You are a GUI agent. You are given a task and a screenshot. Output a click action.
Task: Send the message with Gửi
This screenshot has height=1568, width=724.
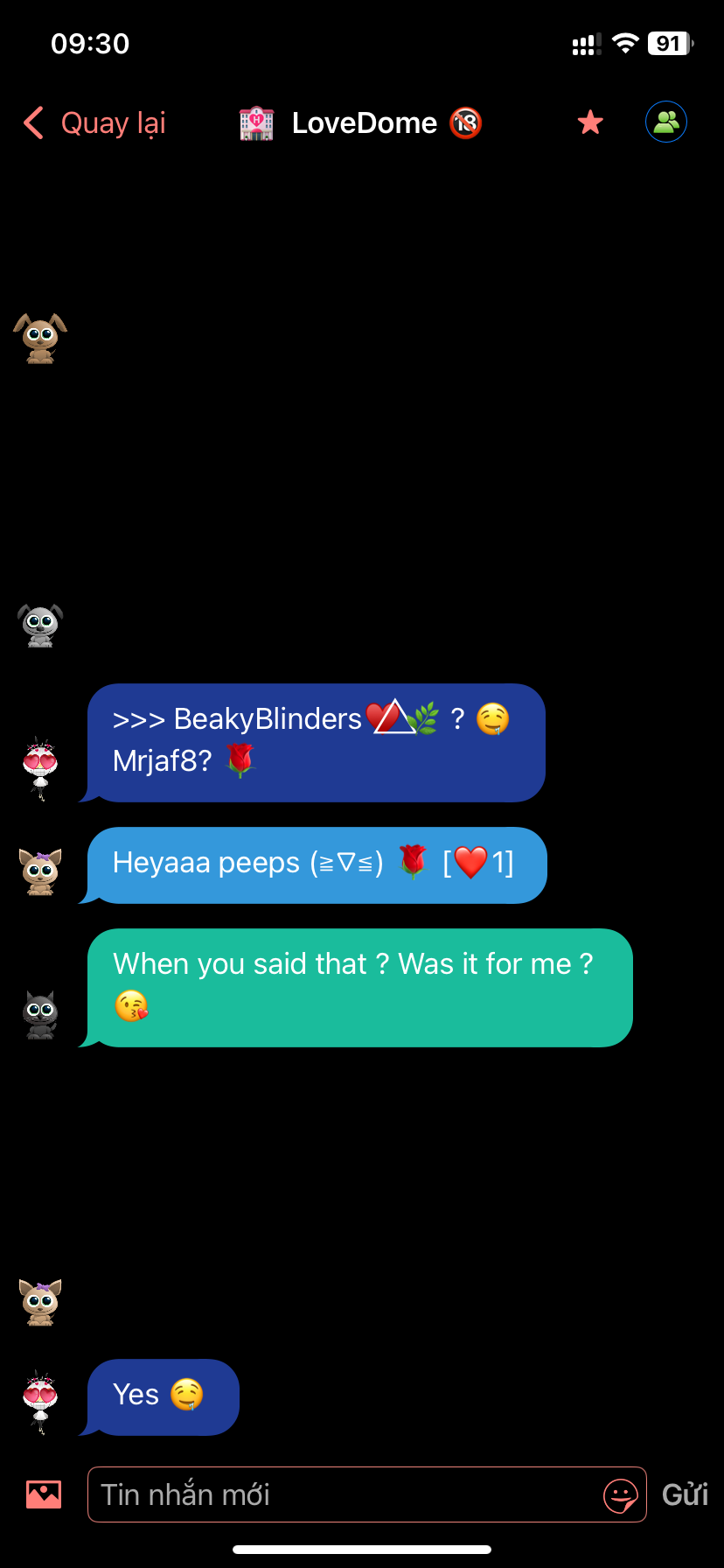(x=685, y=1494)
